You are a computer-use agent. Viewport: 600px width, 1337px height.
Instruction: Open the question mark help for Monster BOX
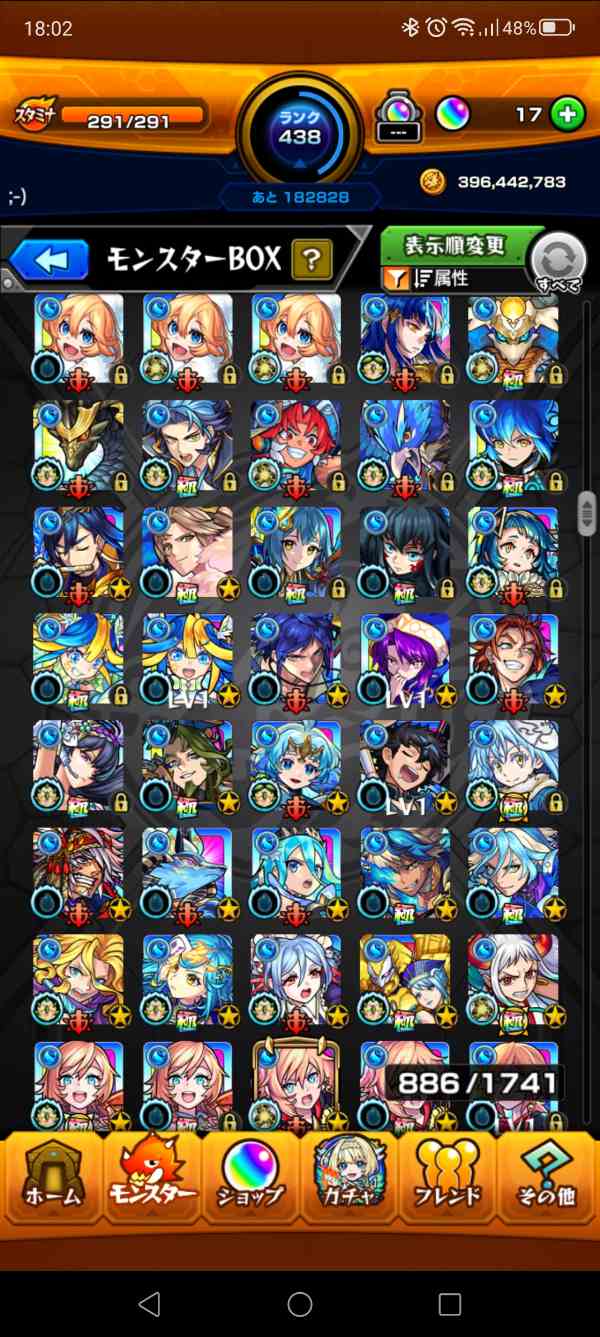pyautogui.click(x=312, y=260)
